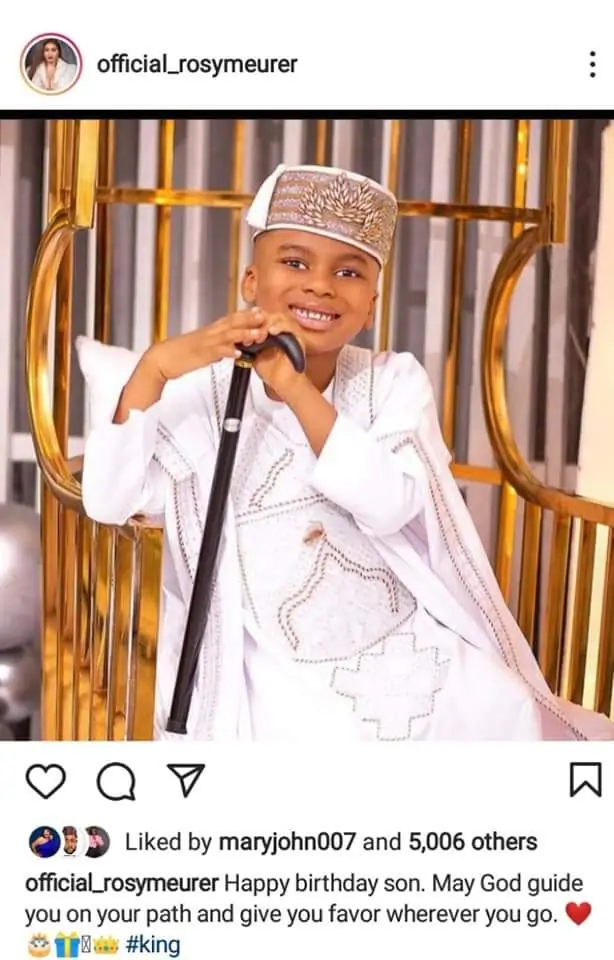
Task: Like this post with the heart icon
Action: click(x=44, y=781)
